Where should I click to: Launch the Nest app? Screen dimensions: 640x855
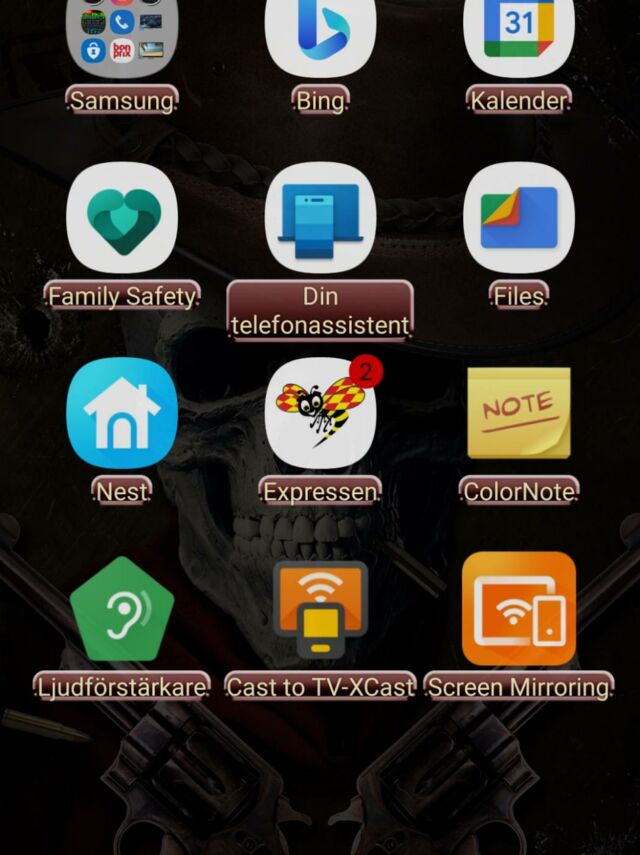121,413
